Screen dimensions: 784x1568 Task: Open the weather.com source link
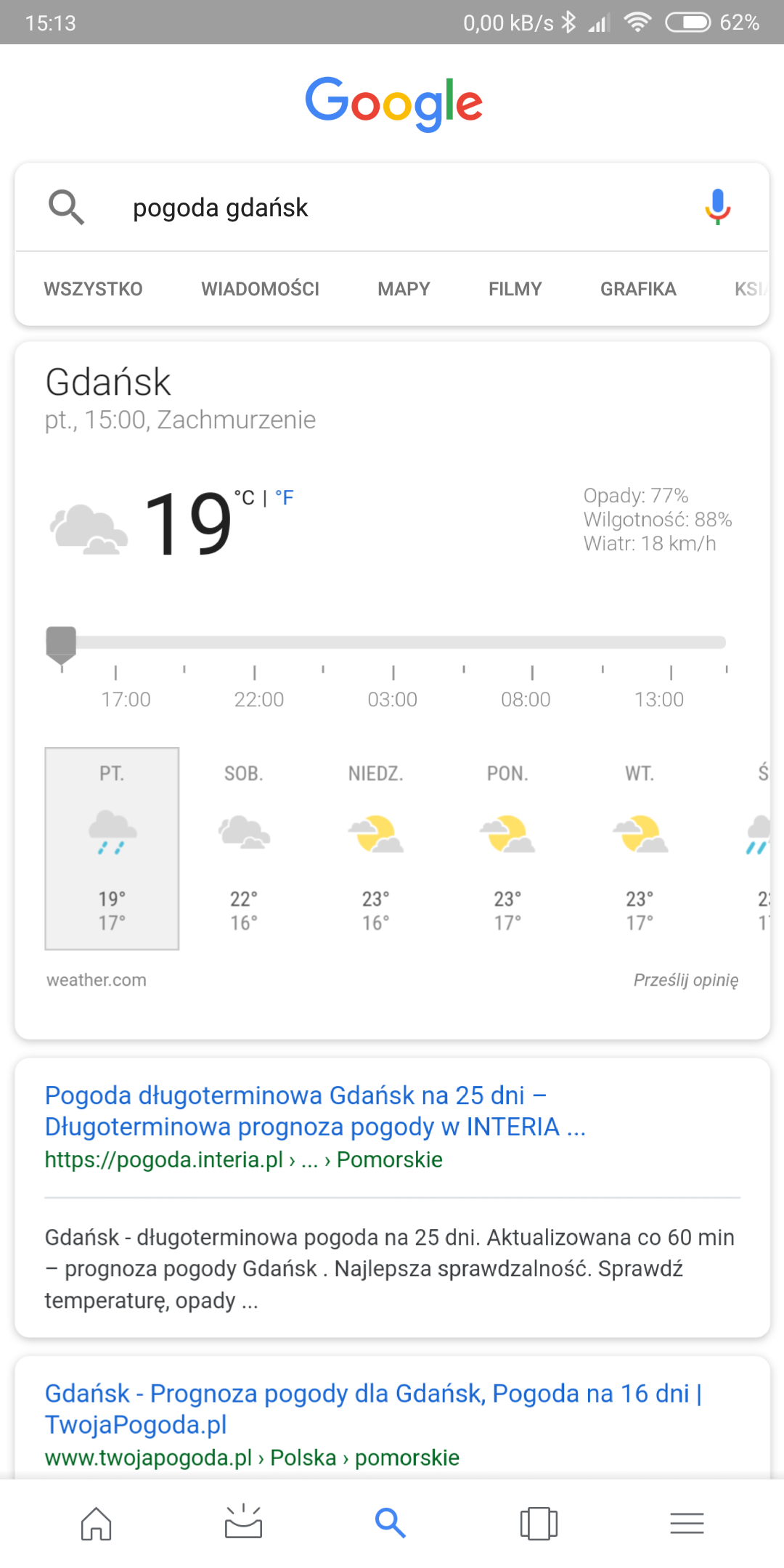[x=97, y=980]
